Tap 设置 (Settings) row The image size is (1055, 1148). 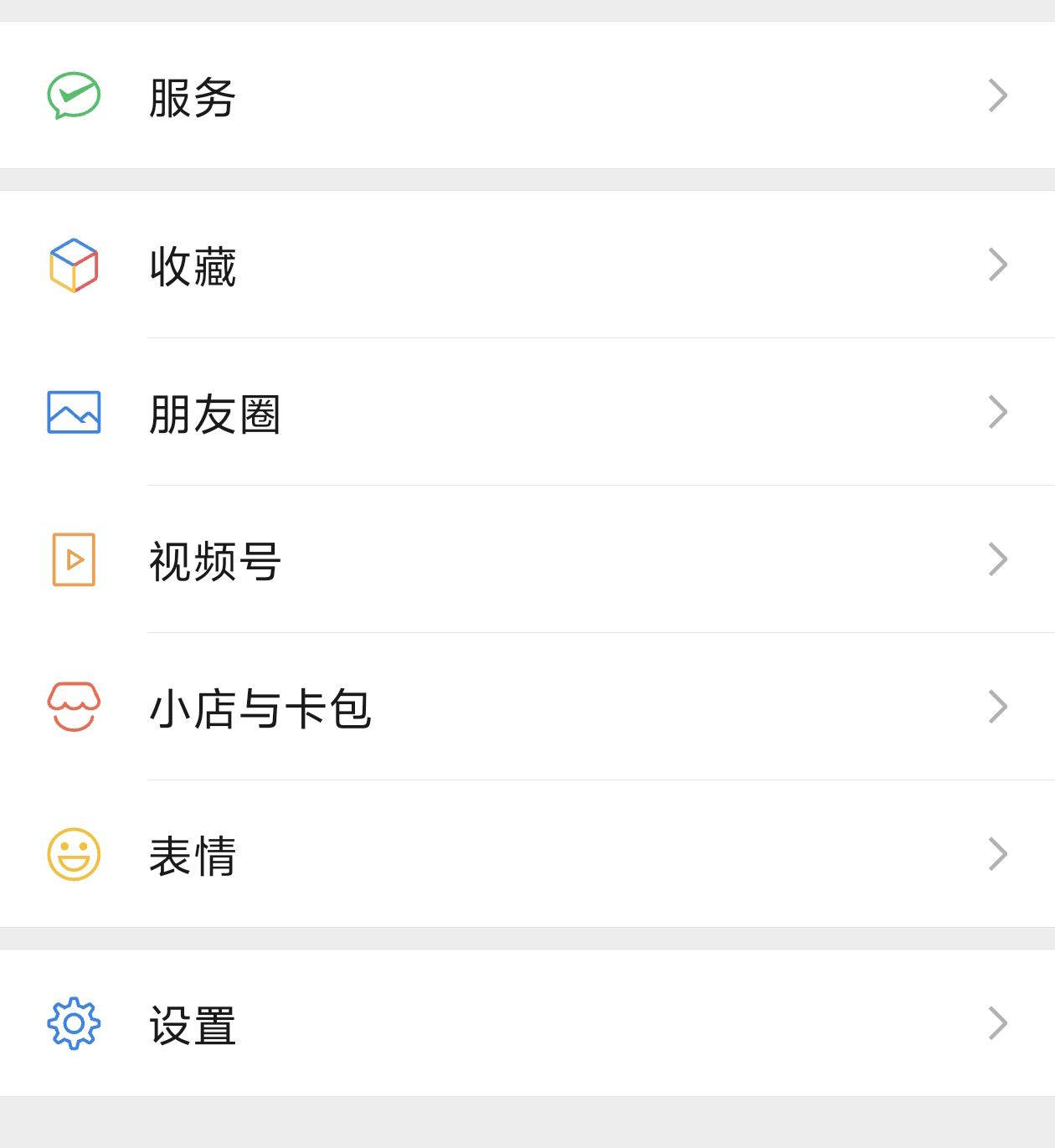pyautogui.click(x=527, y=1023)
